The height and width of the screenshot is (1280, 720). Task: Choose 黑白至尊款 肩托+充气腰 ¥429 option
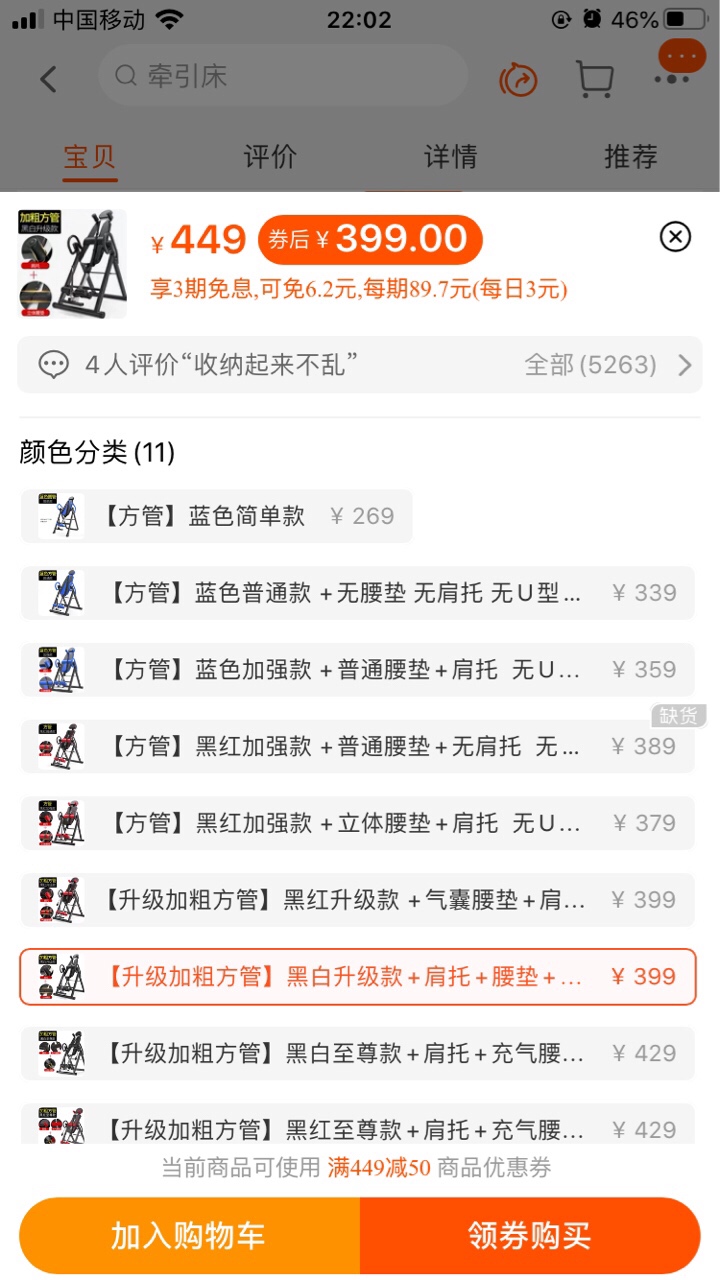(x=357, y=1053)
